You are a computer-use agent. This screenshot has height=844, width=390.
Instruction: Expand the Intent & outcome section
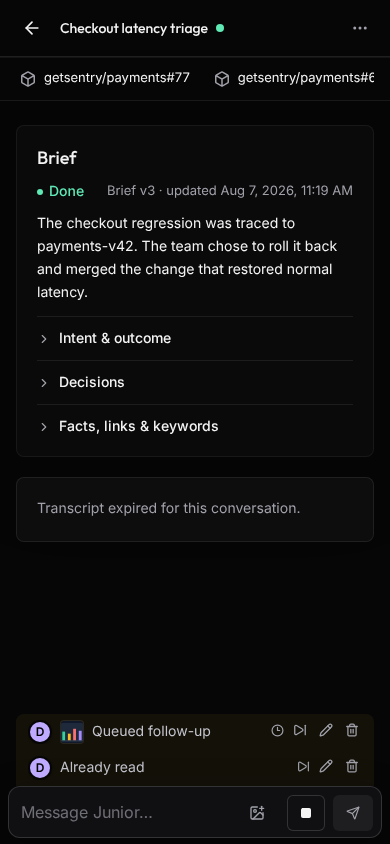pyautogui.click(x=195, y=339)
